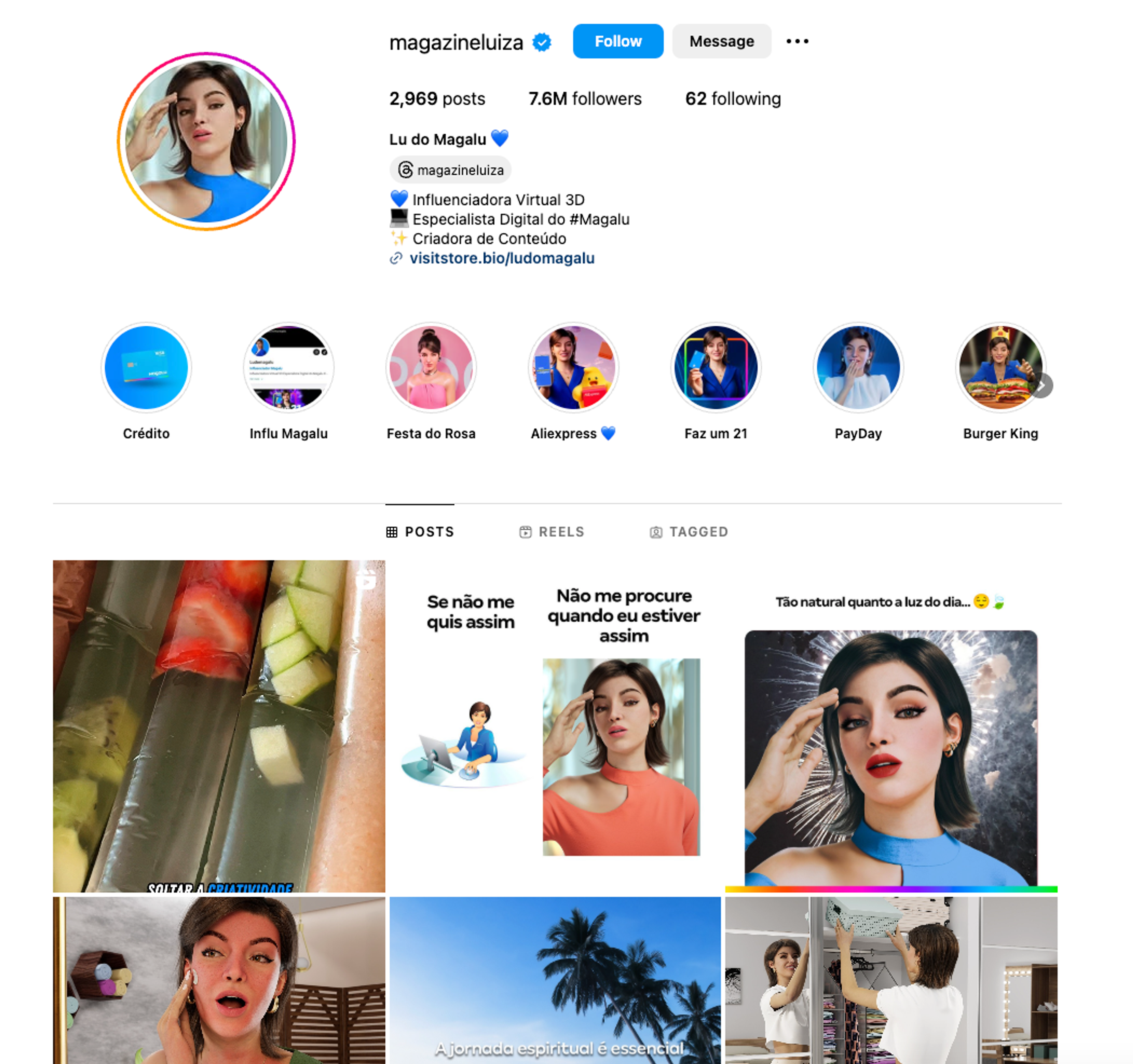Open the 7.6M followers list
The width and height of the screenshot is (1133, 1064).
(585, 99)
